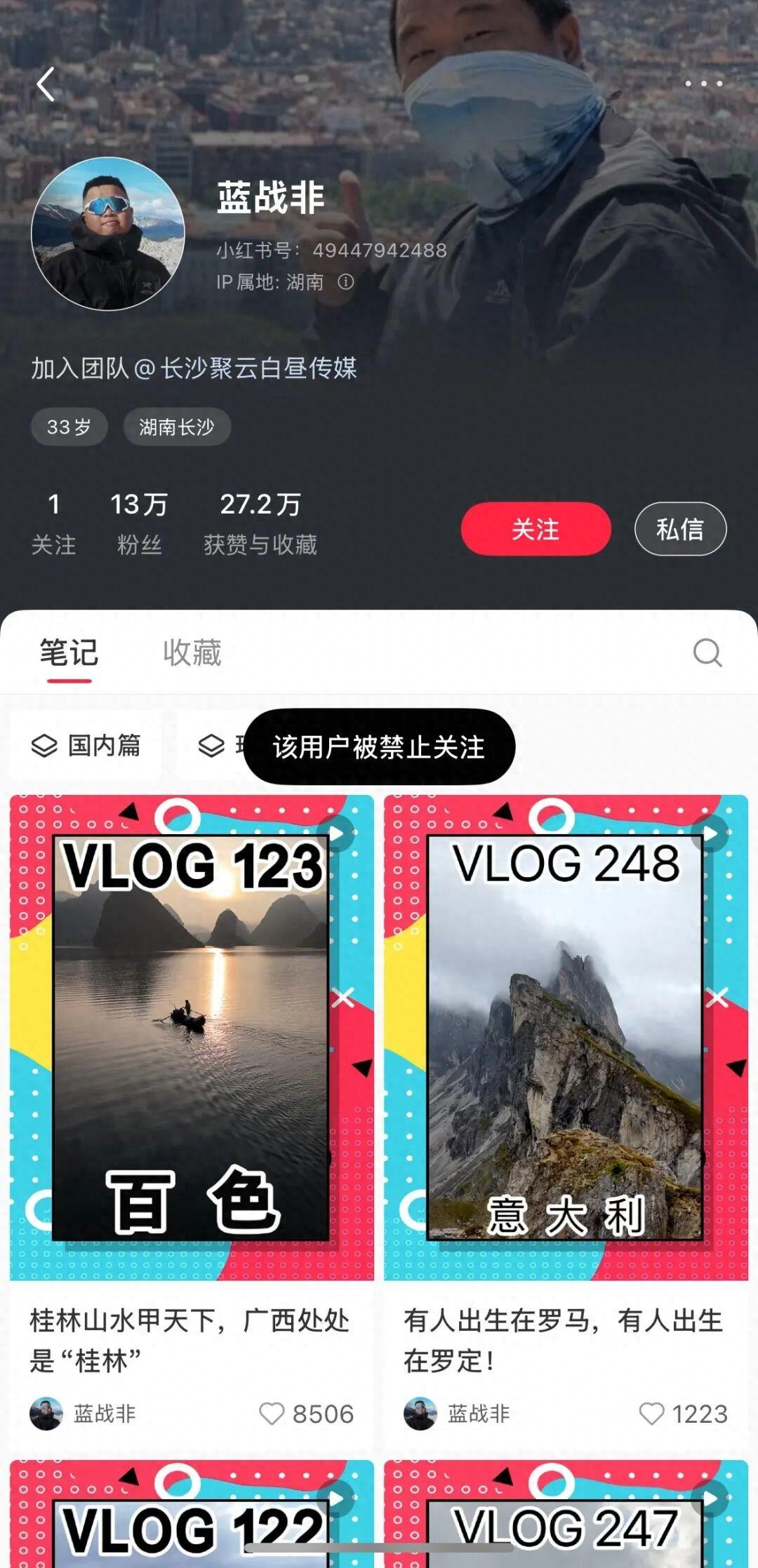Select the 笔记 tab
Image resolution: width=758 pixels, height=1568 pixels.
pyautogui.click(x=69, y=653)
